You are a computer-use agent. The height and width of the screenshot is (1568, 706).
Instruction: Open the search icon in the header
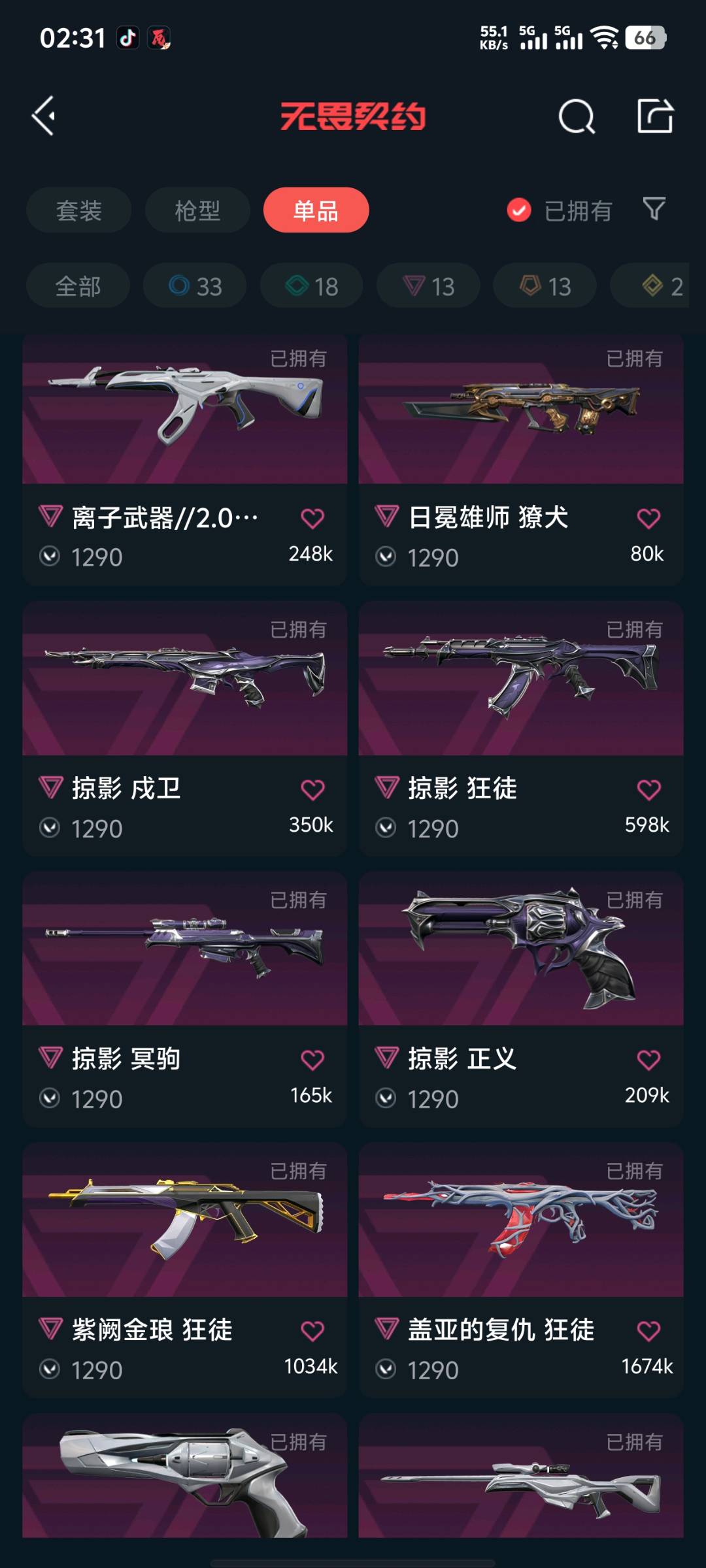click(576, 117)
